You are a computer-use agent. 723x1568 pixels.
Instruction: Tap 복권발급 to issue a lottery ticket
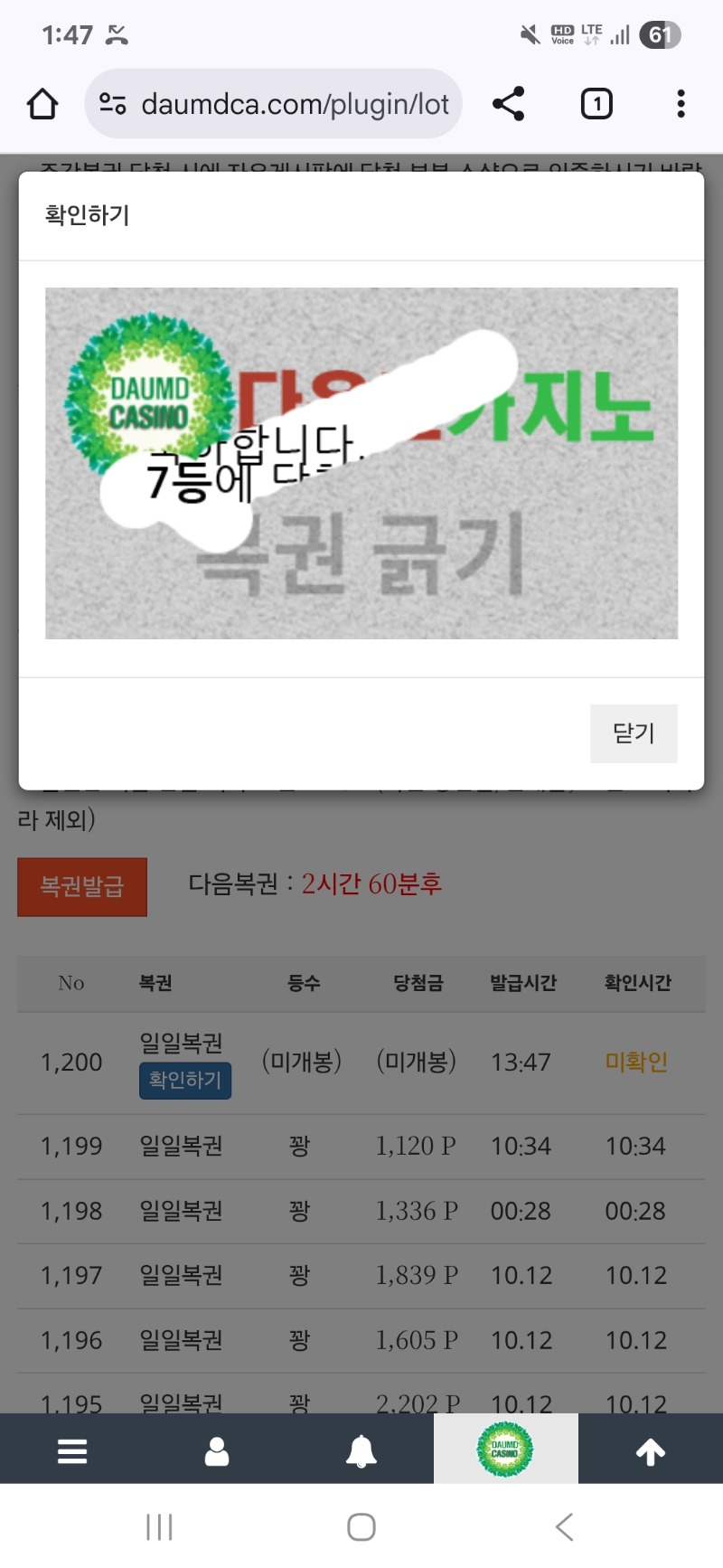(82, 886)
